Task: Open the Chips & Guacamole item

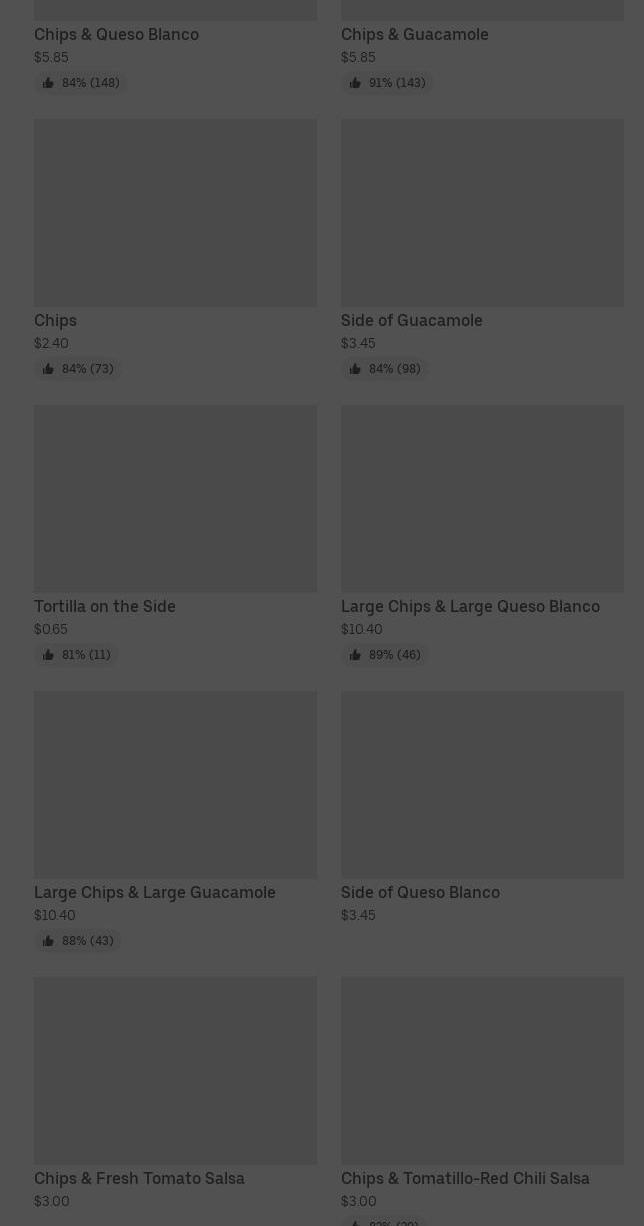Action: click(x=414, y=35)
